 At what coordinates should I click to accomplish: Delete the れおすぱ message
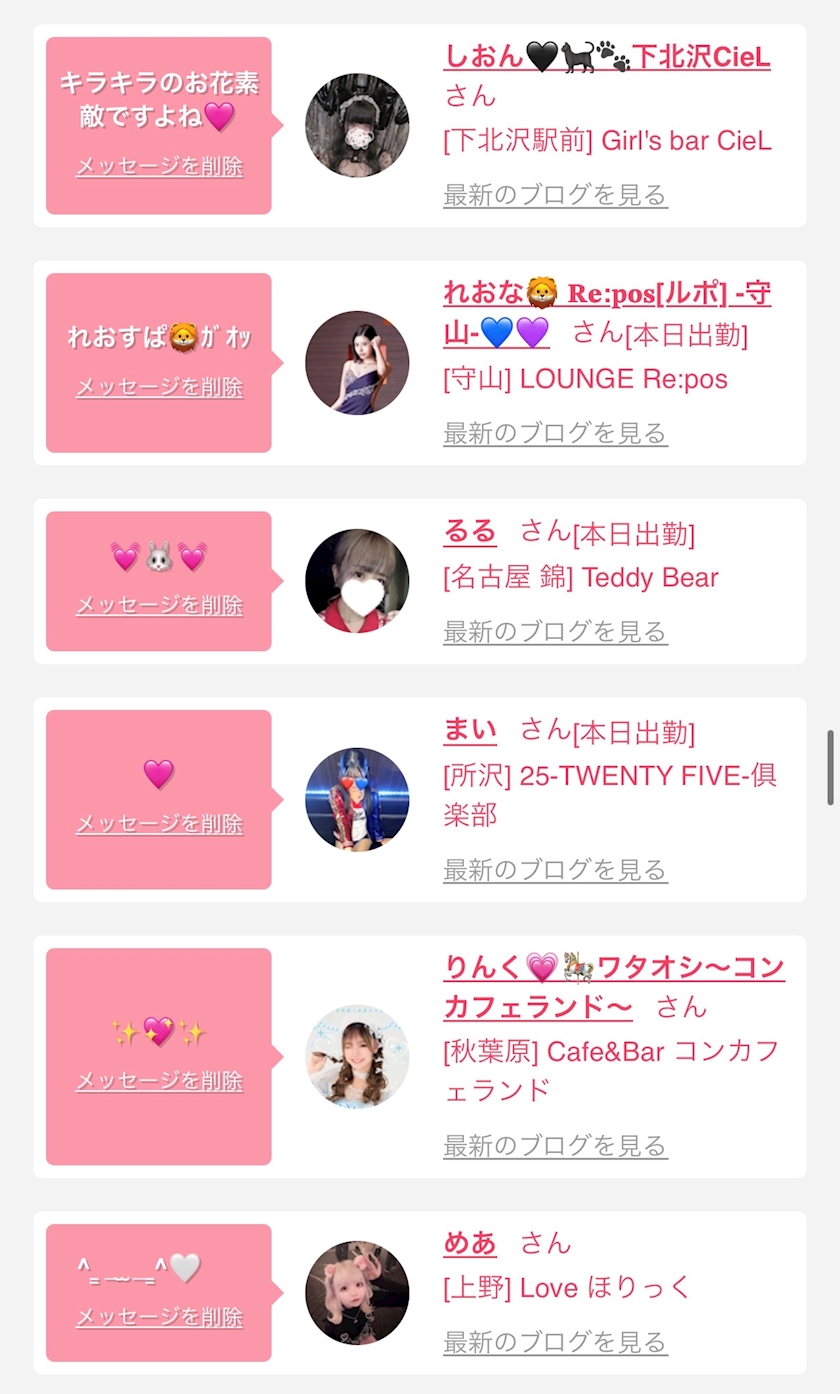click(159, 387)
